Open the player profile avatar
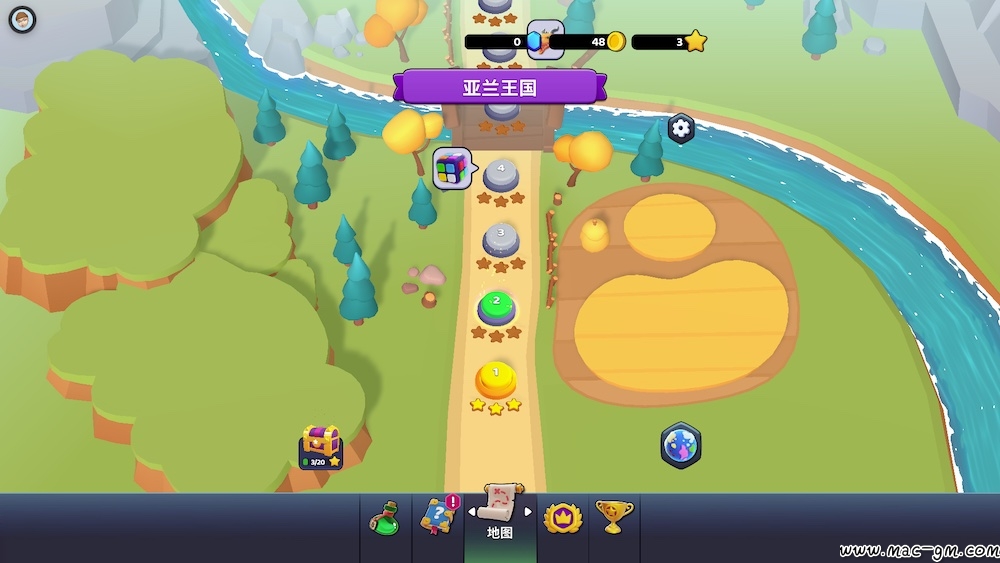1000x563 pixels. point(22,19)
